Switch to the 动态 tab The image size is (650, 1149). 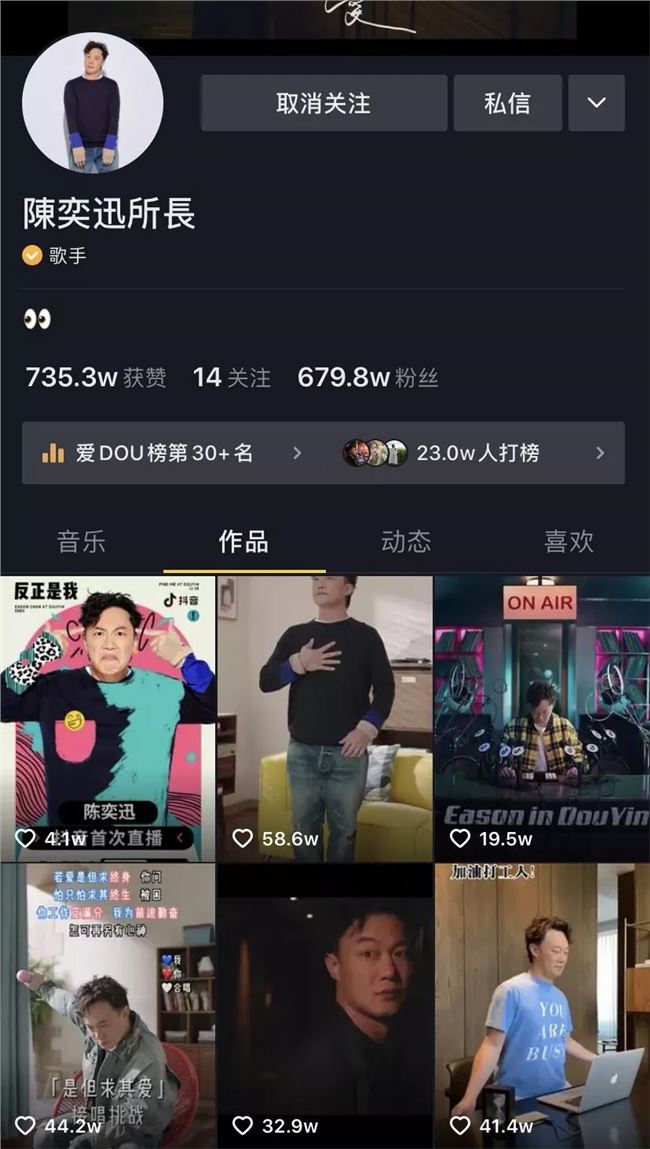(406, 542)
